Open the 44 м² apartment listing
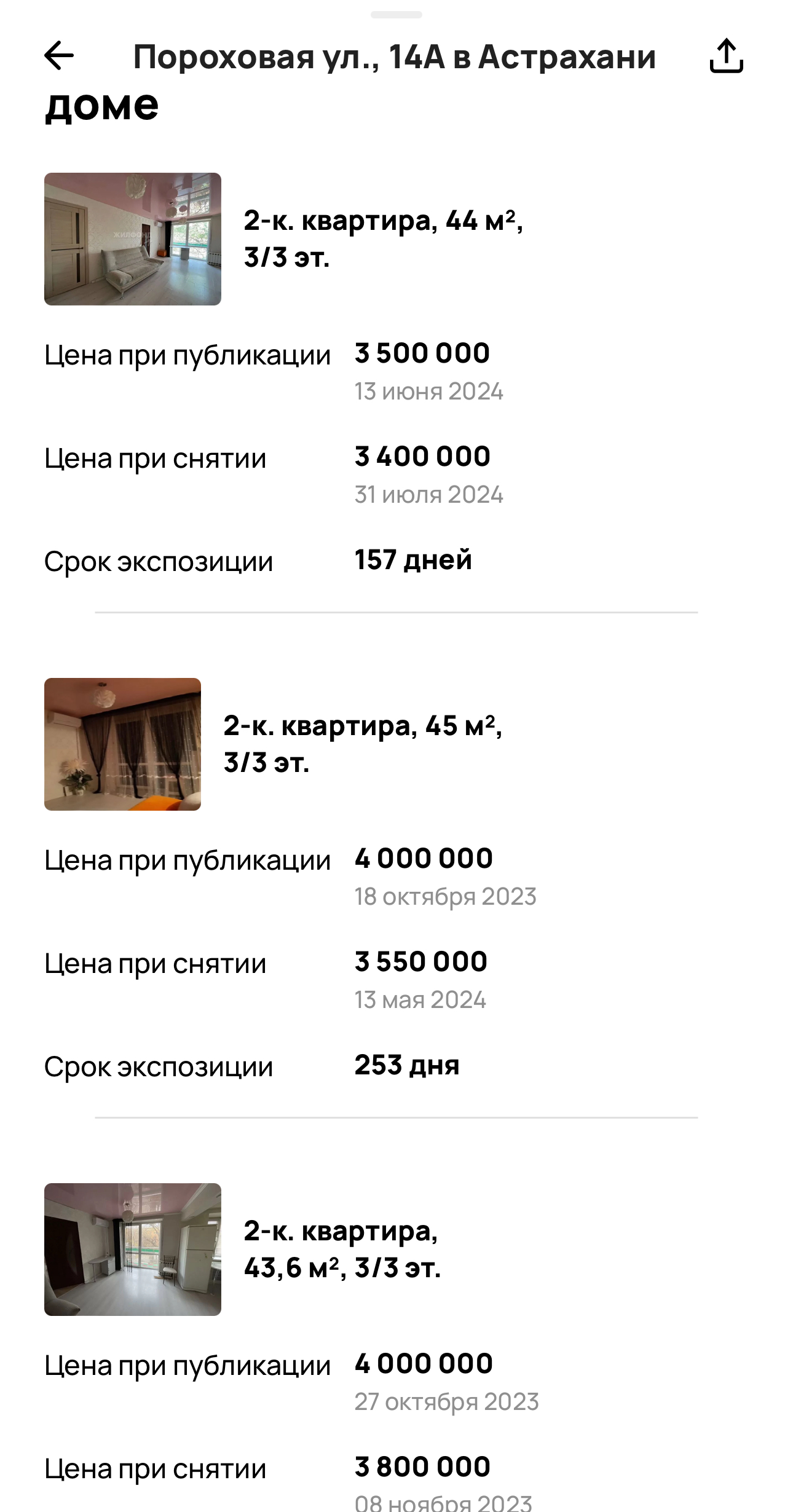 pyautogui.click(x=382, y=238)
